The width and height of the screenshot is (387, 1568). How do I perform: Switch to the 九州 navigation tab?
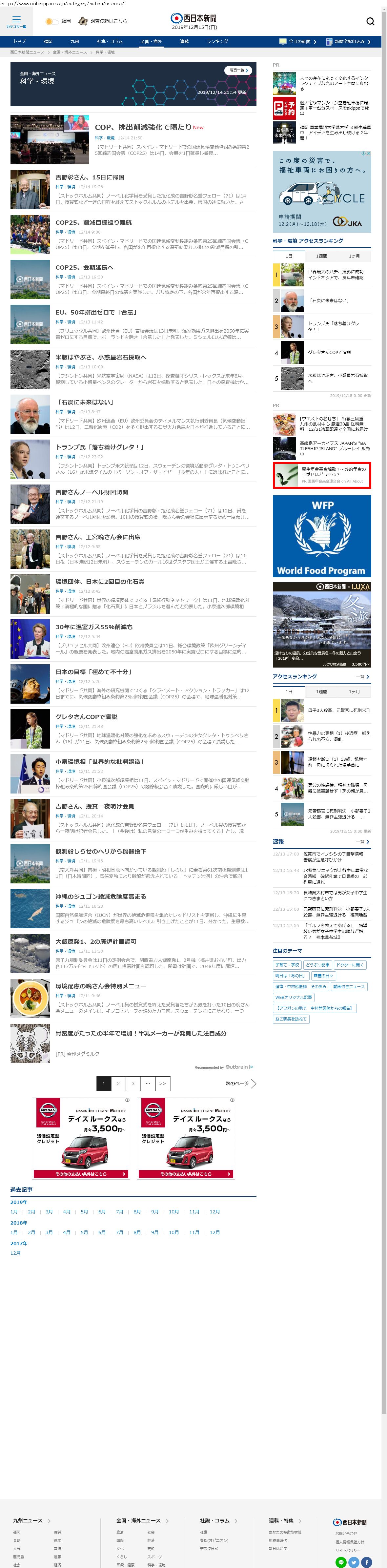click(x=74, y=41)
